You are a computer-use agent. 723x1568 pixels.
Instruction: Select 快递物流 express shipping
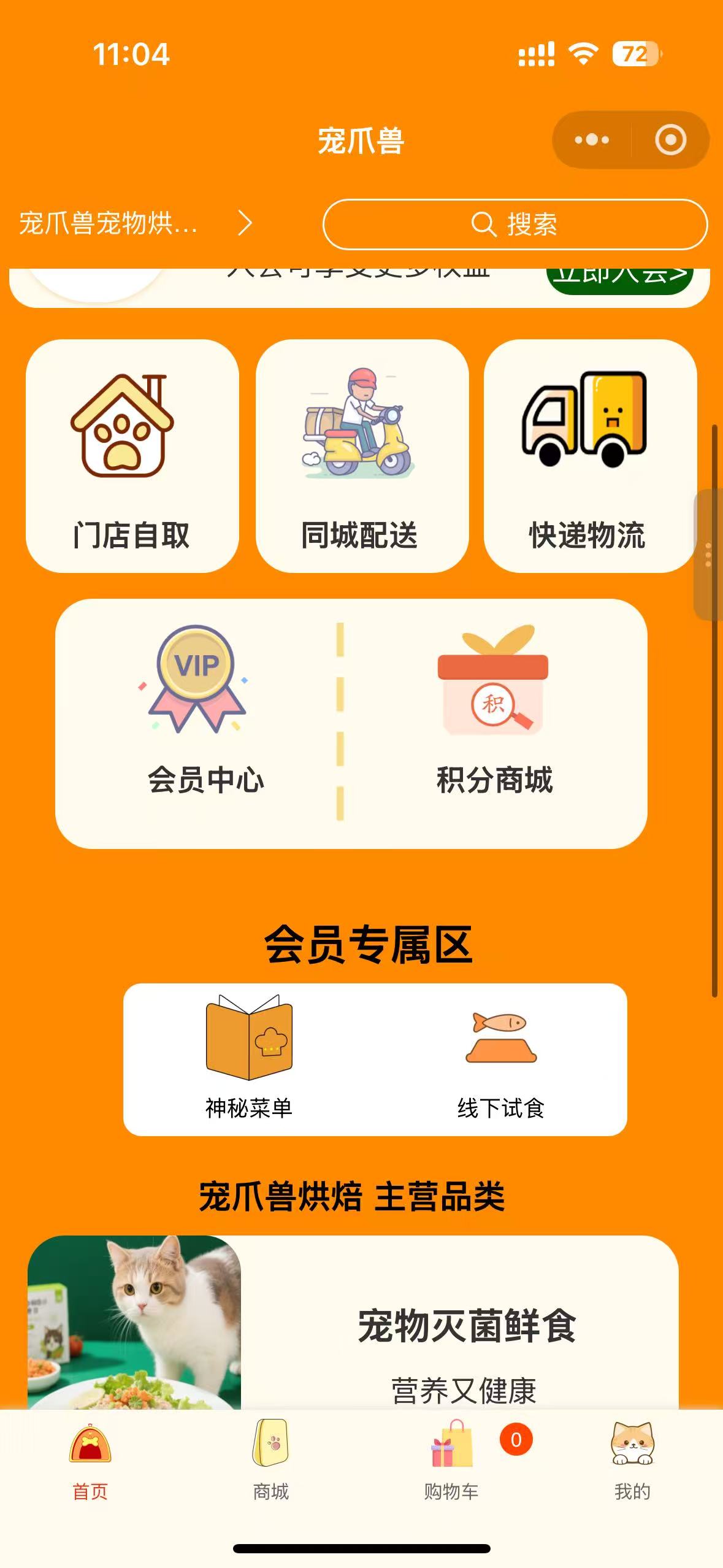coord(590,456)
